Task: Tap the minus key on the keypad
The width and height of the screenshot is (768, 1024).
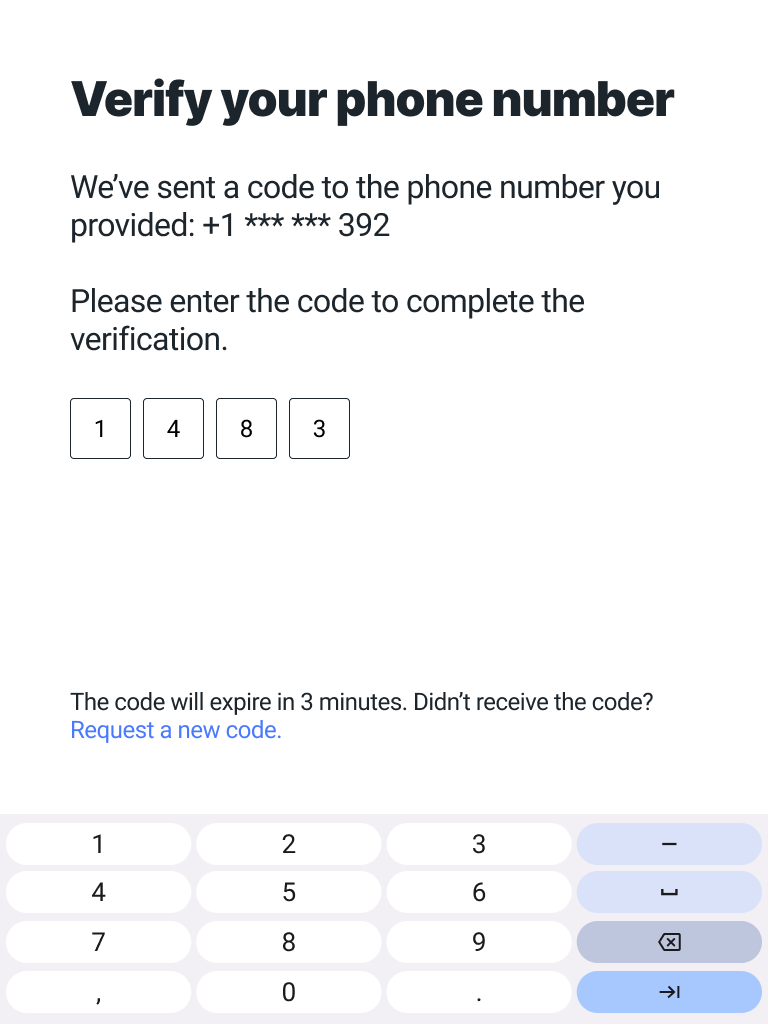Action: point(670,844)
